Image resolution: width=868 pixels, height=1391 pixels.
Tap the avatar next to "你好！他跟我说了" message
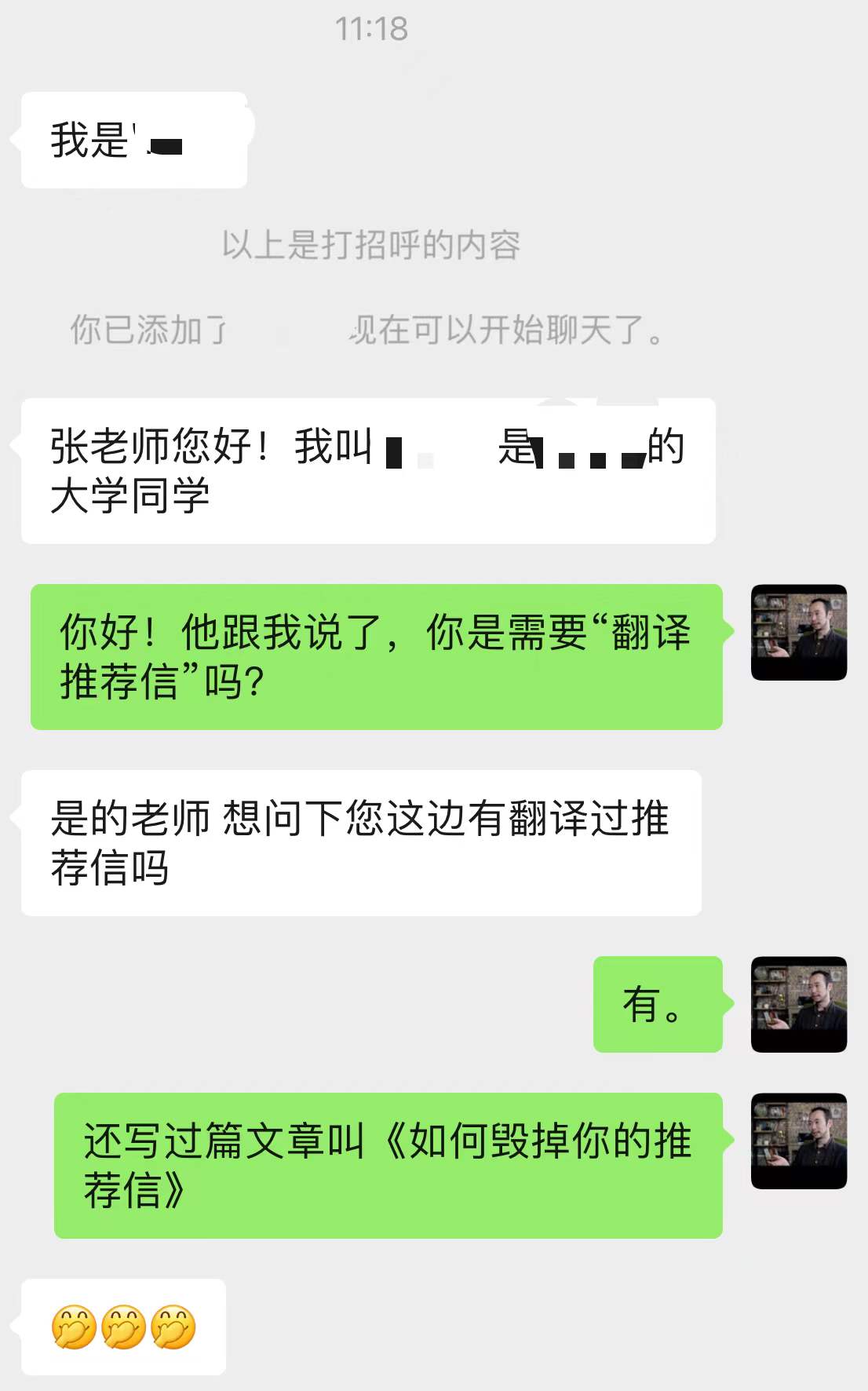pyautogui.click(x=798, y=632)
